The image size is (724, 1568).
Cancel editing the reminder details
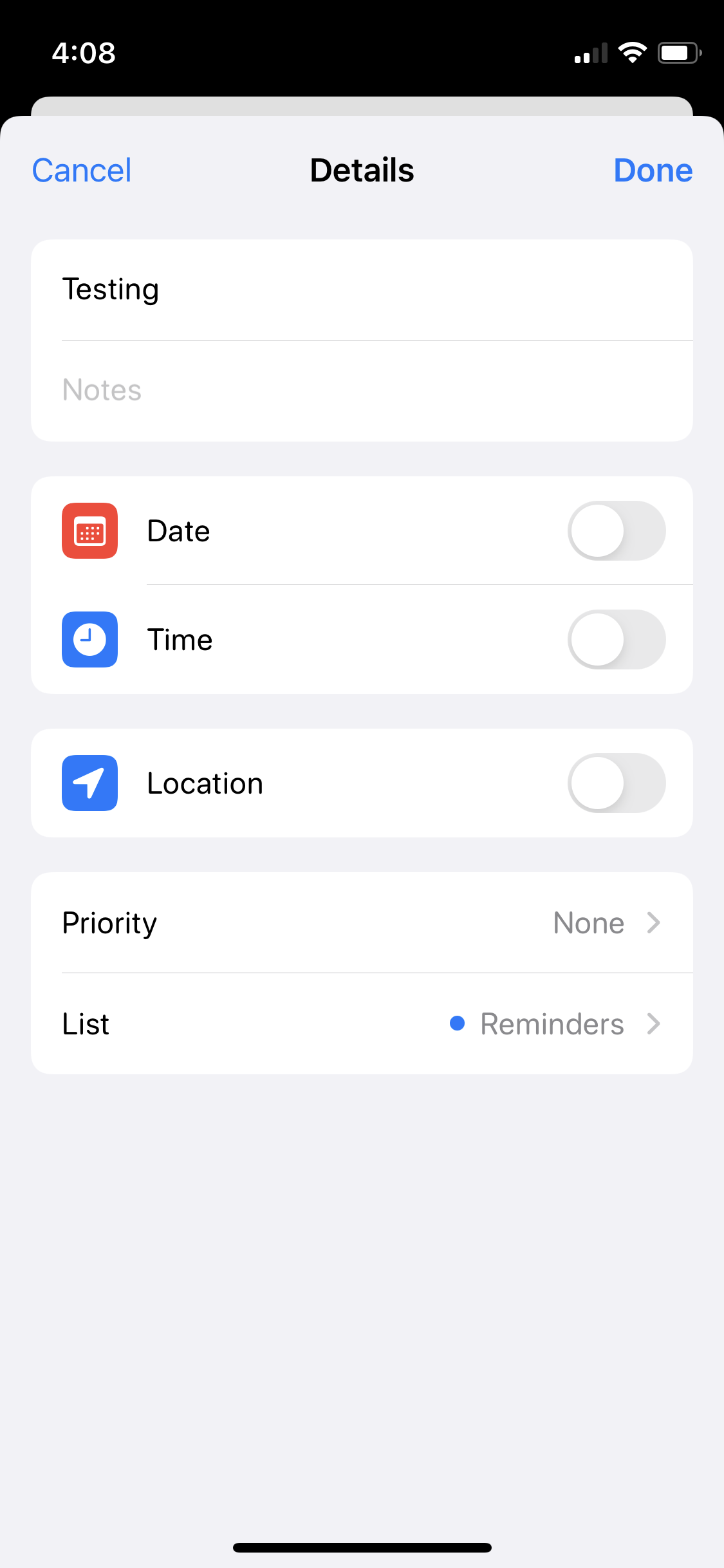pyautogui.click(x=82, y=171)
